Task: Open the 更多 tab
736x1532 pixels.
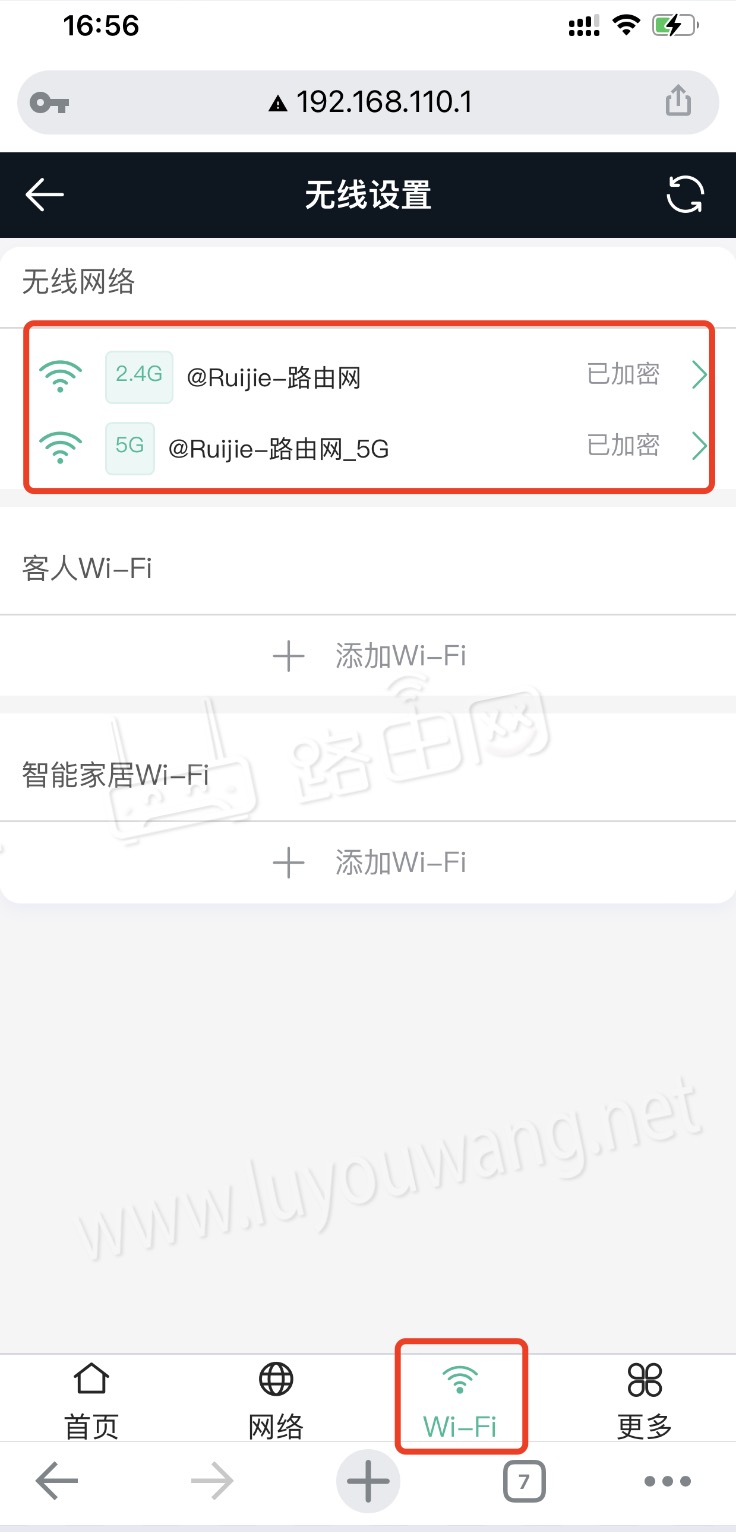Action: [x=644, y=1400]
